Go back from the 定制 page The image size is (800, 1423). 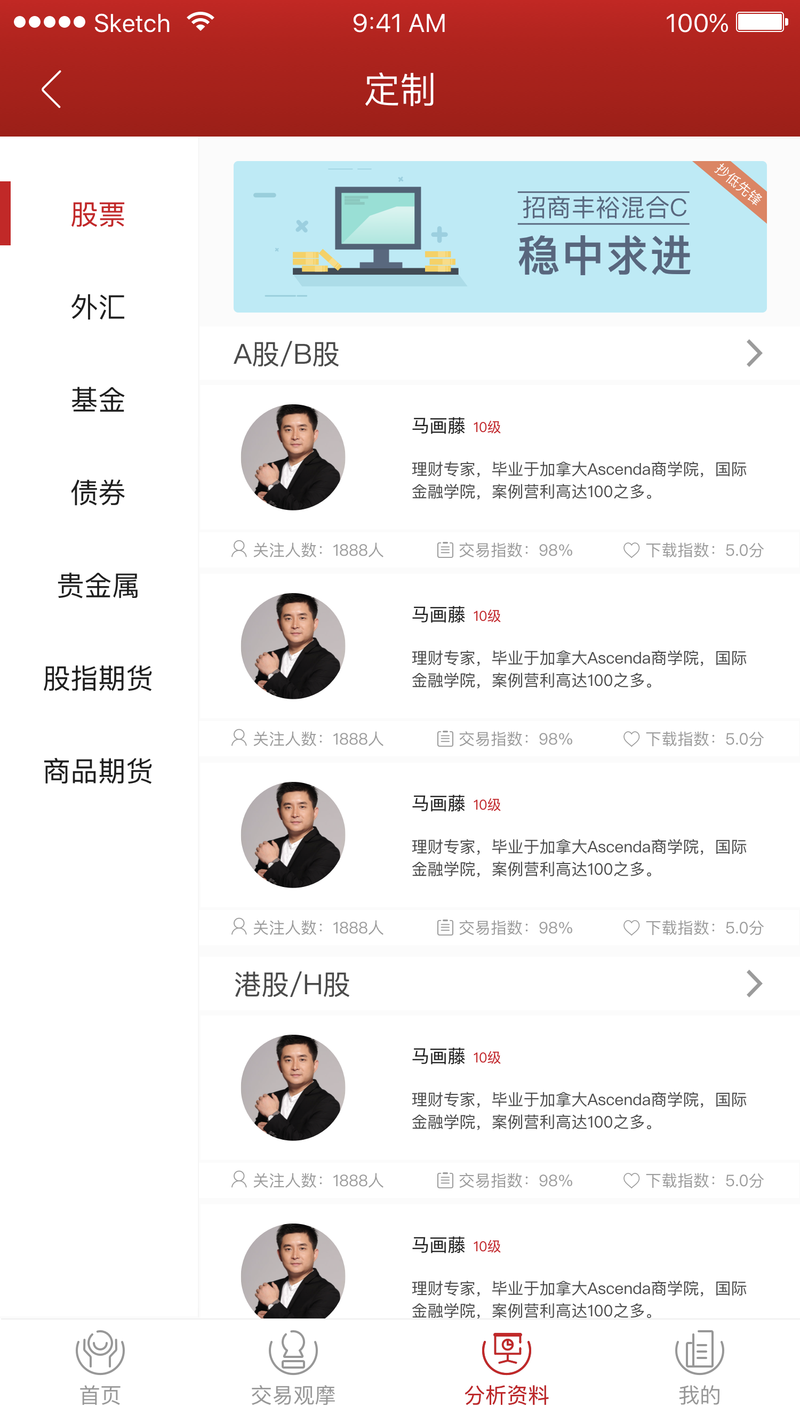pos(51,89)
